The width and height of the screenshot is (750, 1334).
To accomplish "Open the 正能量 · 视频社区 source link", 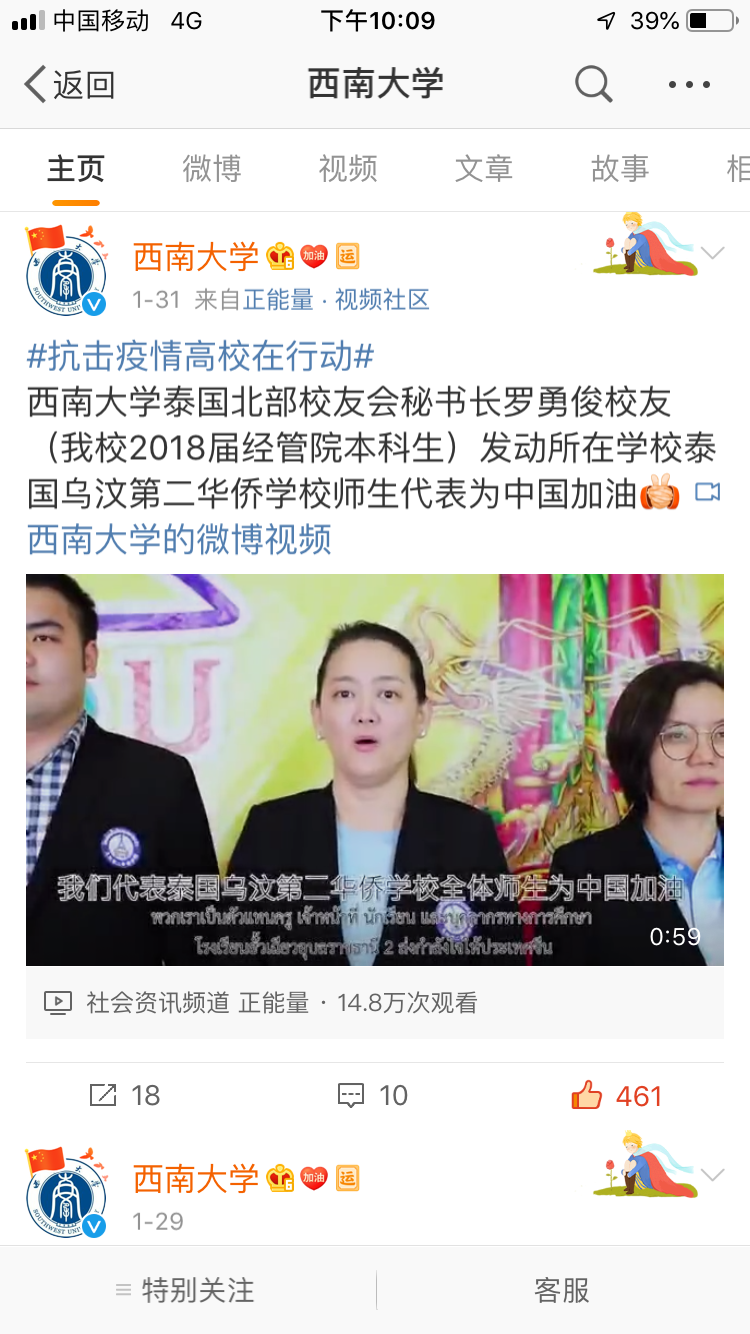I will (x=336, y=299).
